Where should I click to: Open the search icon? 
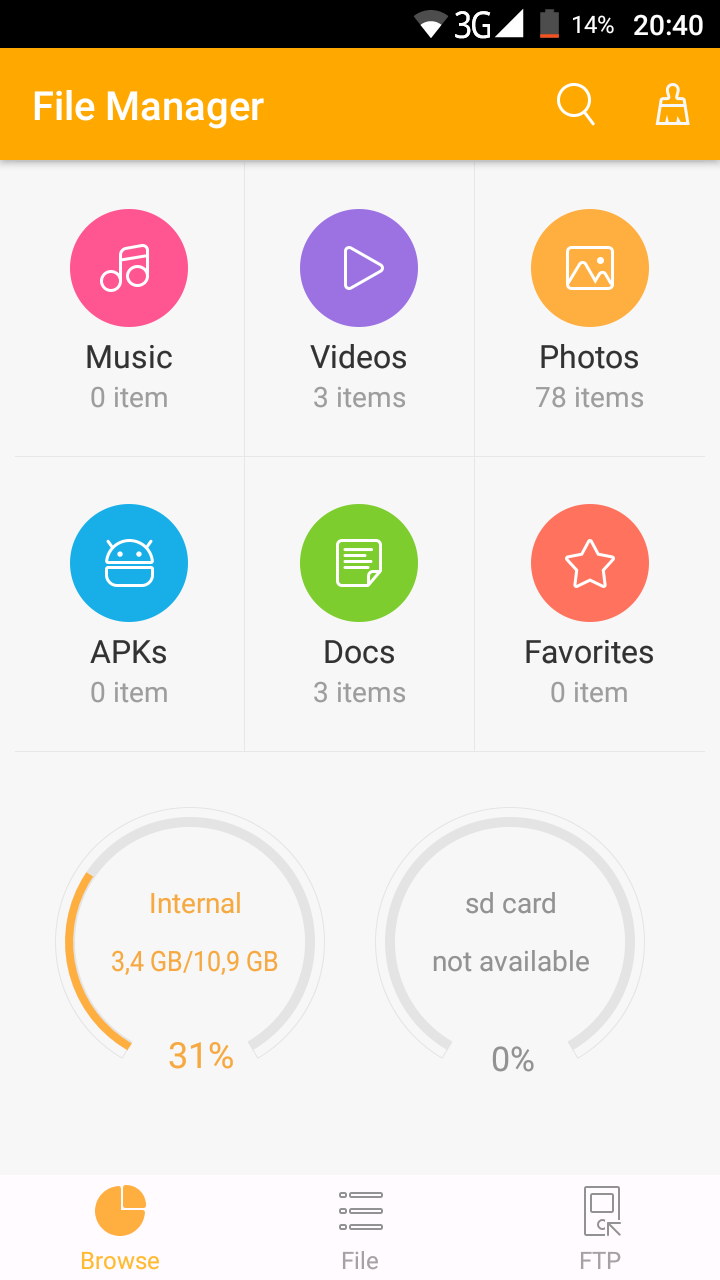(x=576, y=104)
